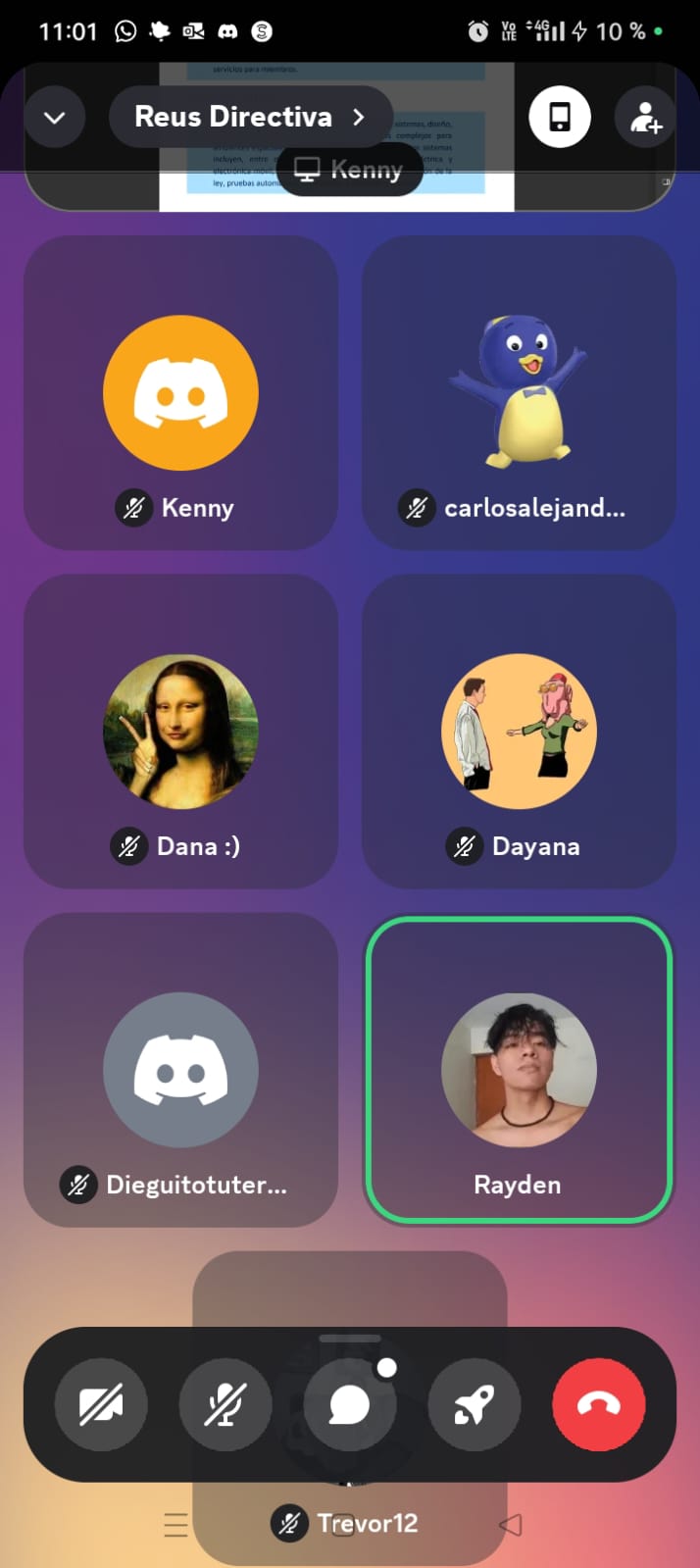700x1568 pixels.
Task: Select Kenny's participant tile
Action: [180, 392]
